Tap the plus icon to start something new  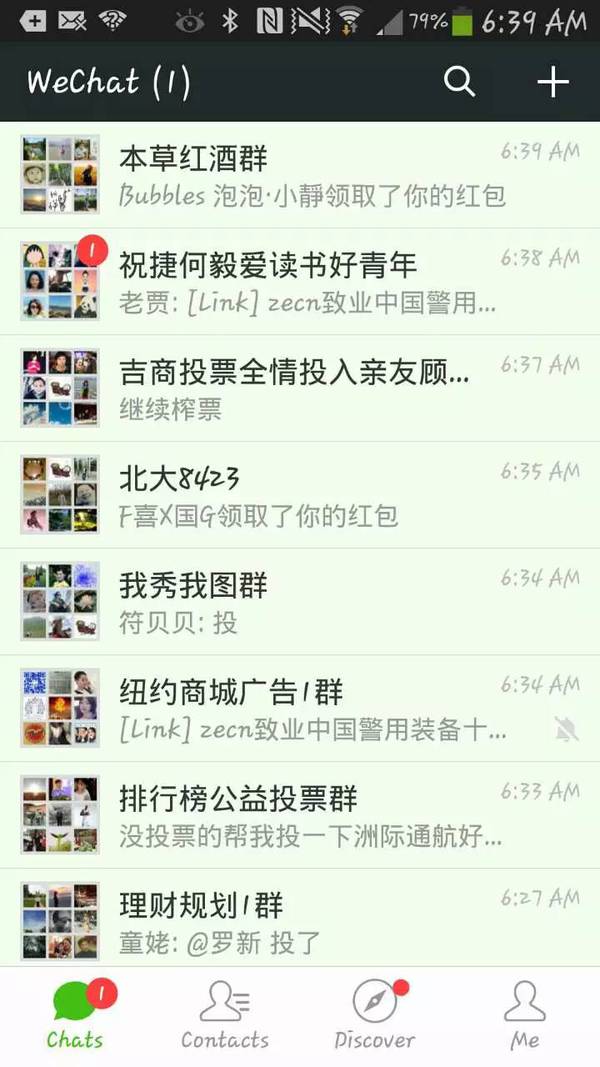(553, 82)
